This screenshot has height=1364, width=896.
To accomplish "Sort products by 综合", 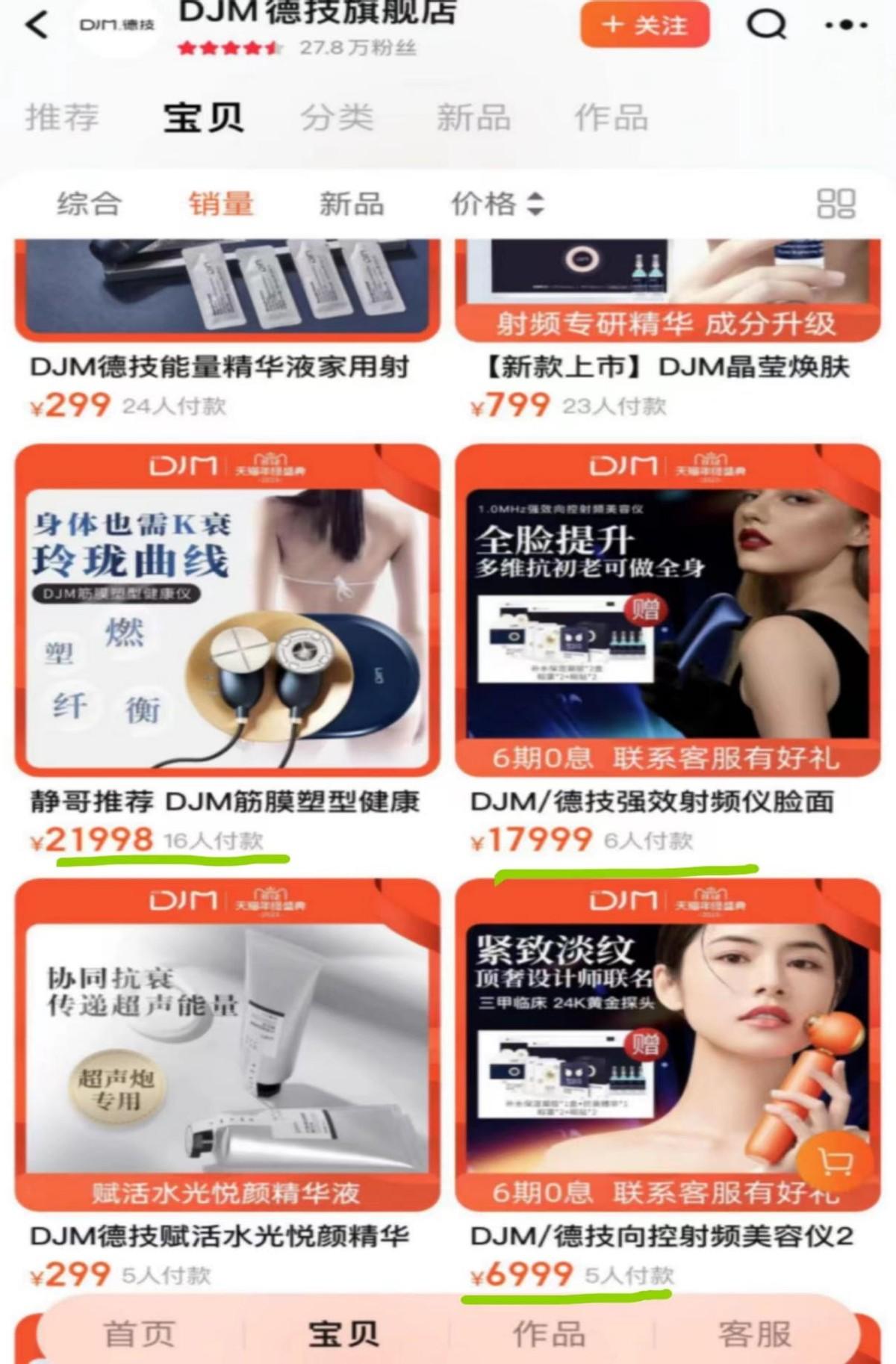I will pos(90,204).
